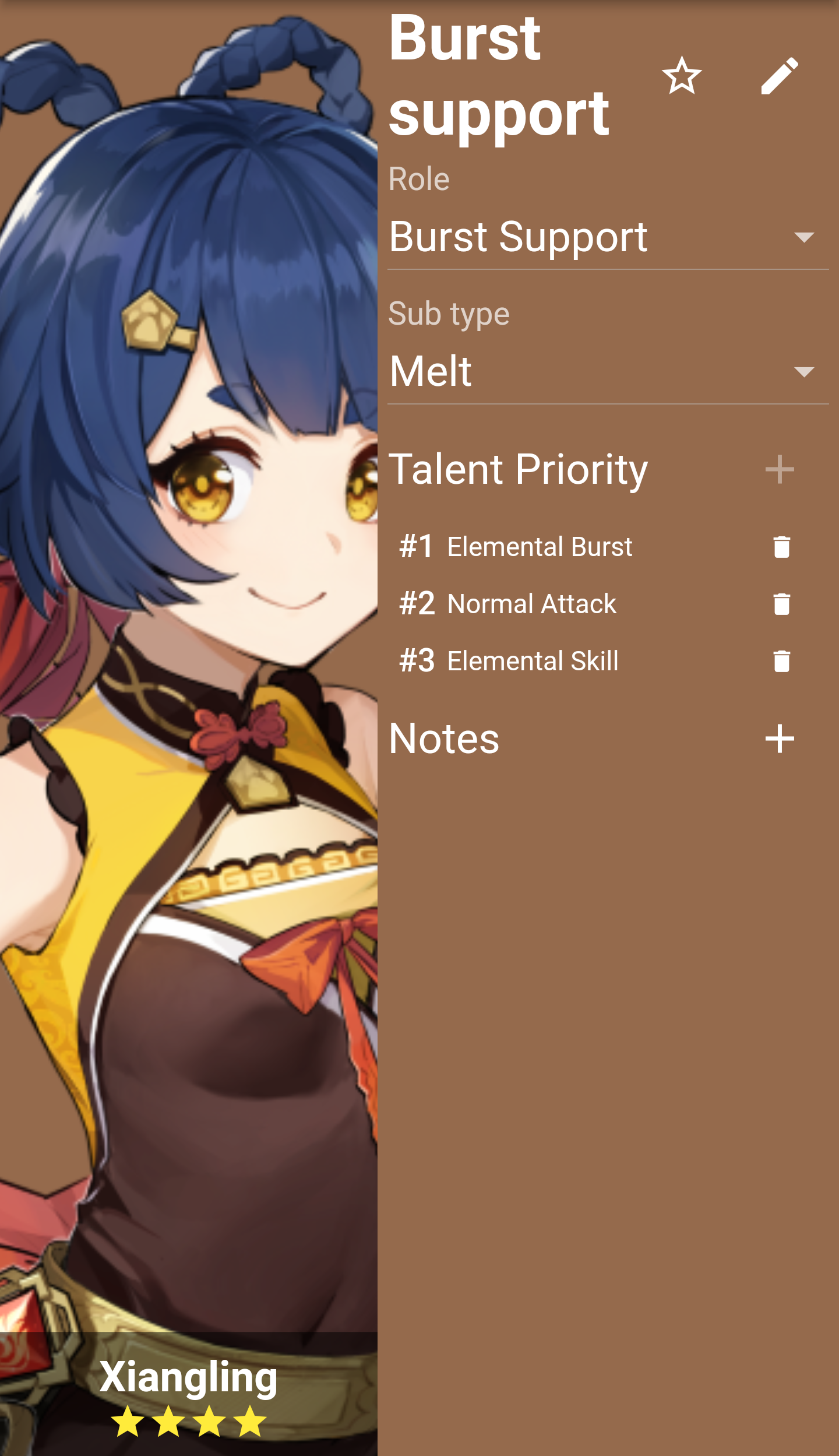Edit the build name with the pencil icon
The image size is (839, 1456).
[779, 76]
